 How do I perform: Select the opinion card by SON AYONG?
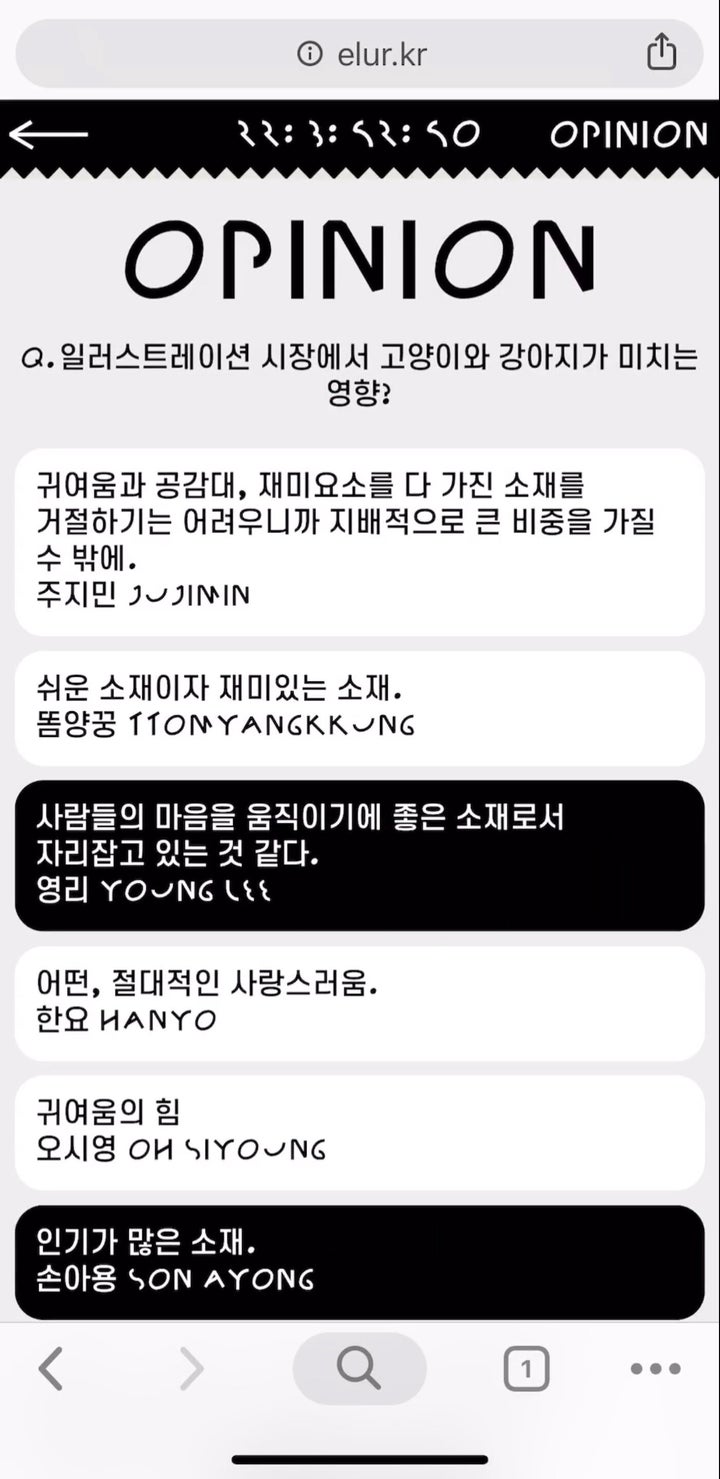(x=359, y=1262)
